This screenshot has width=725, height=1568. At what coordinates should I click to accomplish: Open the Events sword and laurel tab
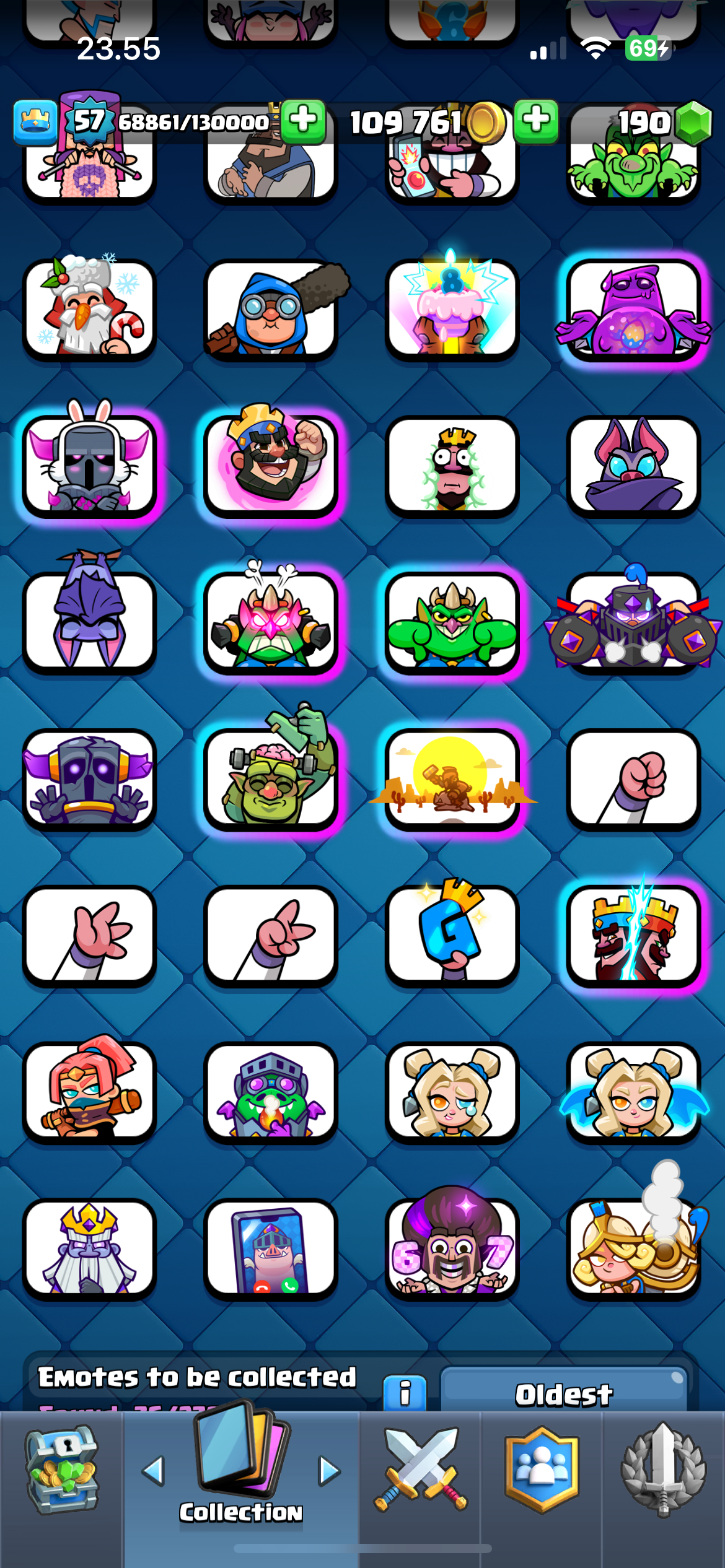tap(664, 1469)
